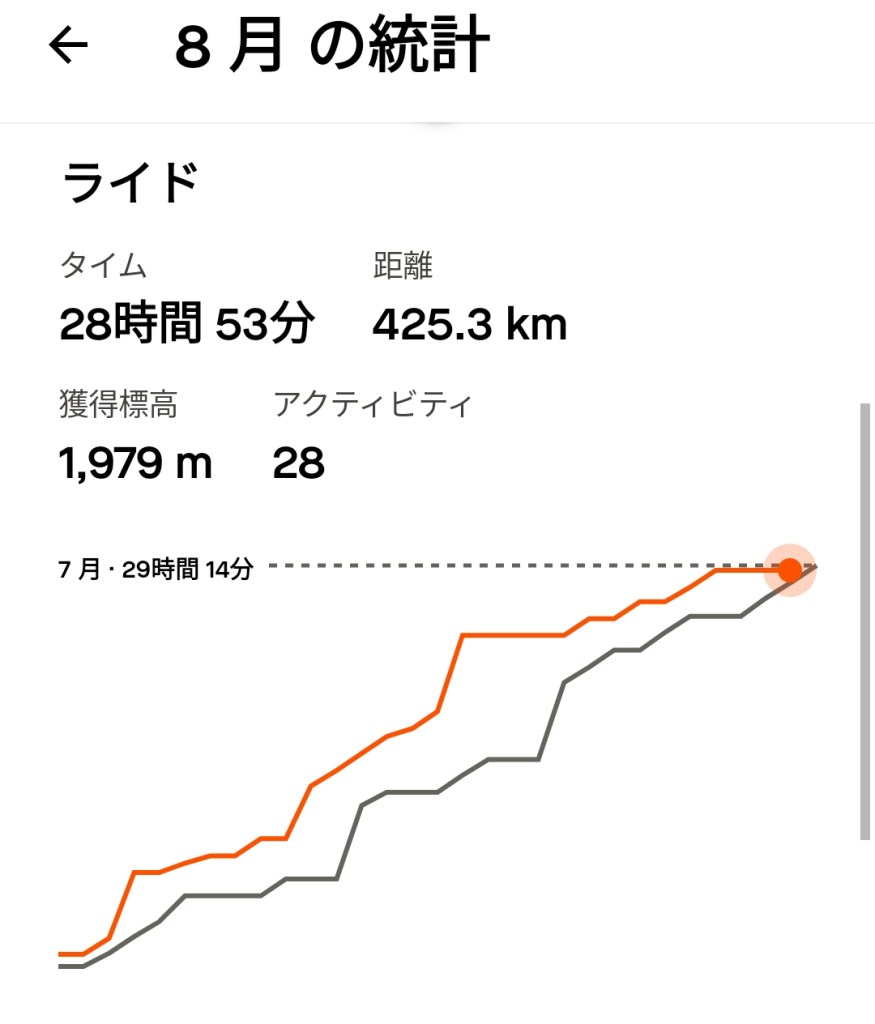Select the orange marker on the ride chart
This screenshot has height=1024, width=875.
pos(790,570)
